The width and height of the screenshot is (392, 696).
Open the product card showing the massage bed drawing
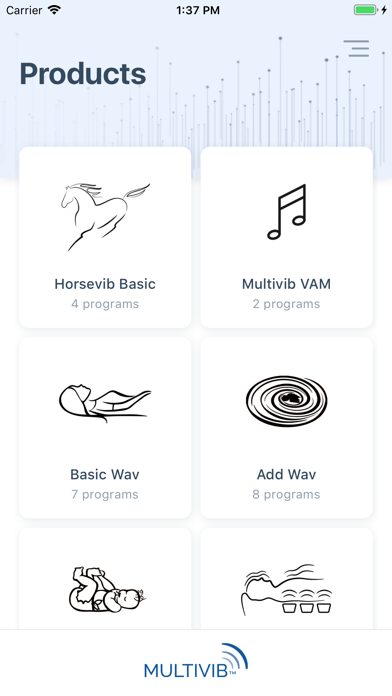[287, 578]
